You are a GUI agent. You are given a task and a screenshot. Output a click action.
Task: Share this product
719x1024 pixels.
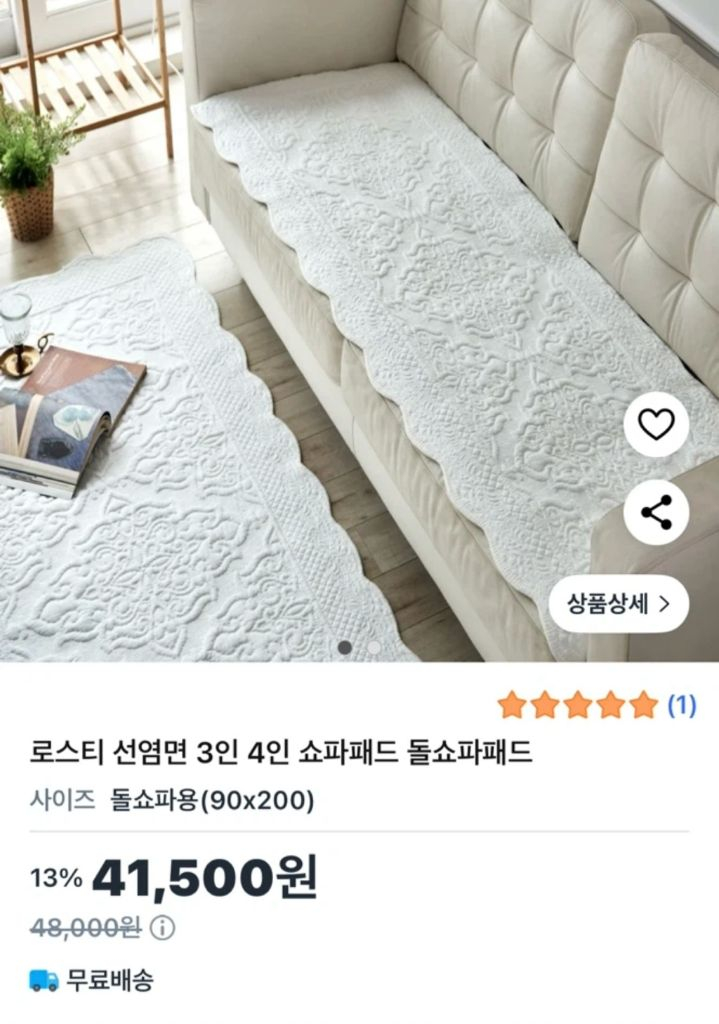point(656,513)
